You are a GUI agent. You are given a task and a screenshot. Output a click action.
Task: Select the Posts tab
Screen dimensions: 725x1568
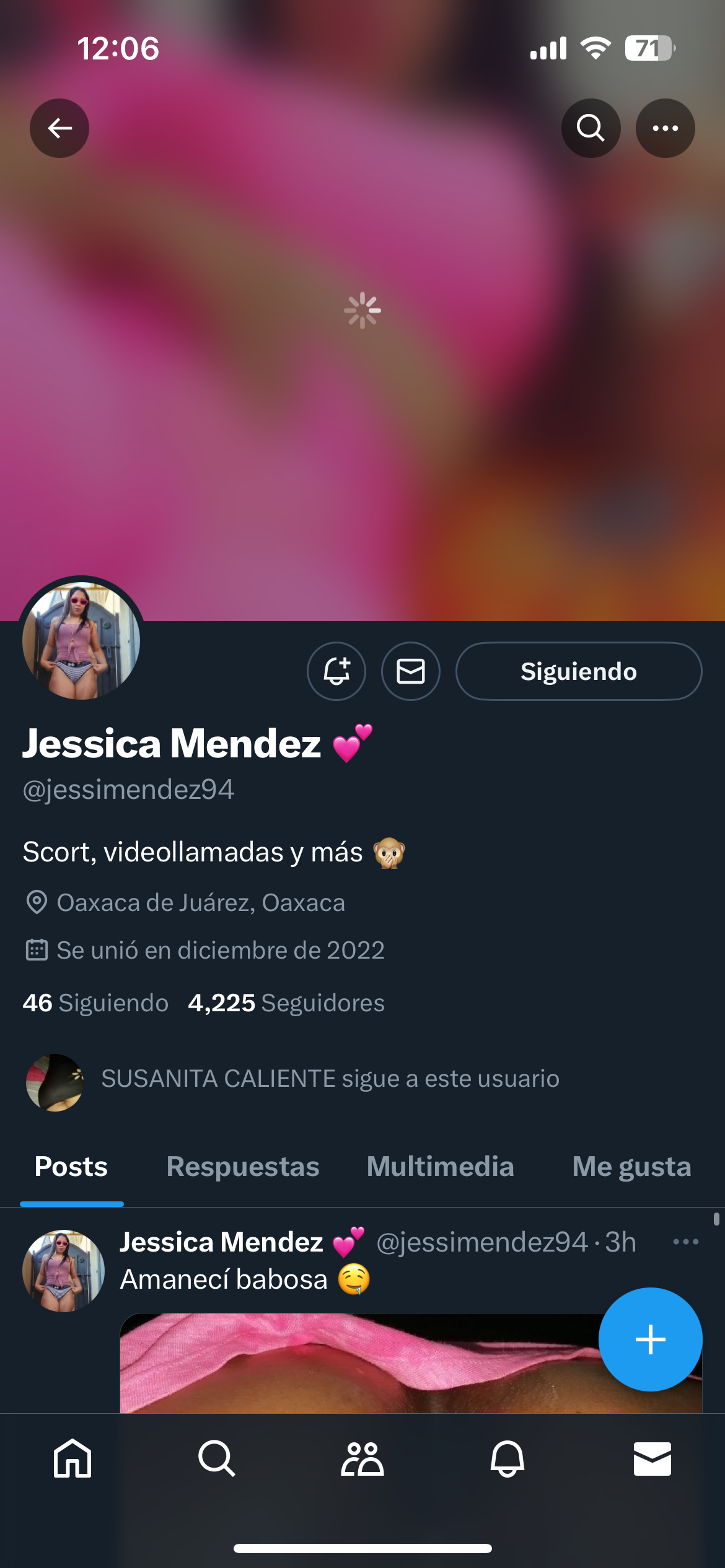(71, 1167)
